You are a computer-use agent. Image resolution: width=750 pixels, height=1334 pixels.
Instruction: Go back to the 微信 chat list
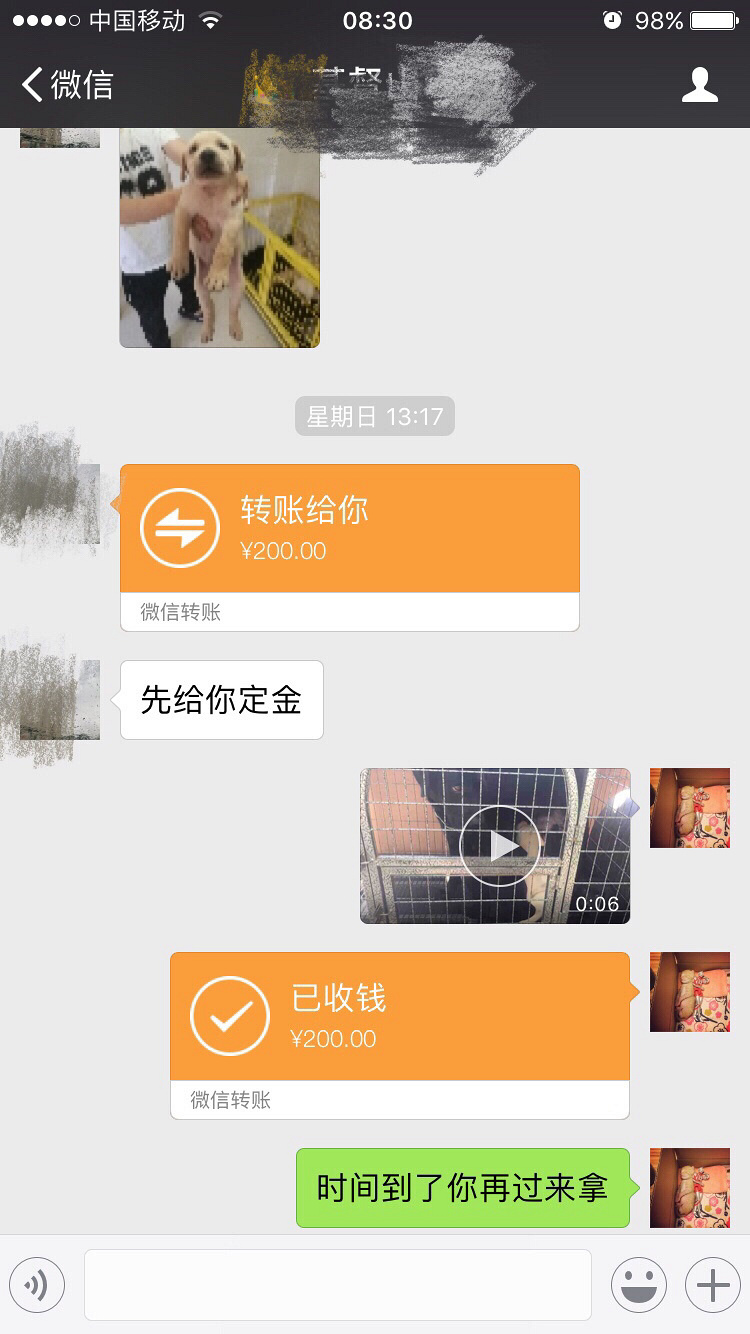68,85
